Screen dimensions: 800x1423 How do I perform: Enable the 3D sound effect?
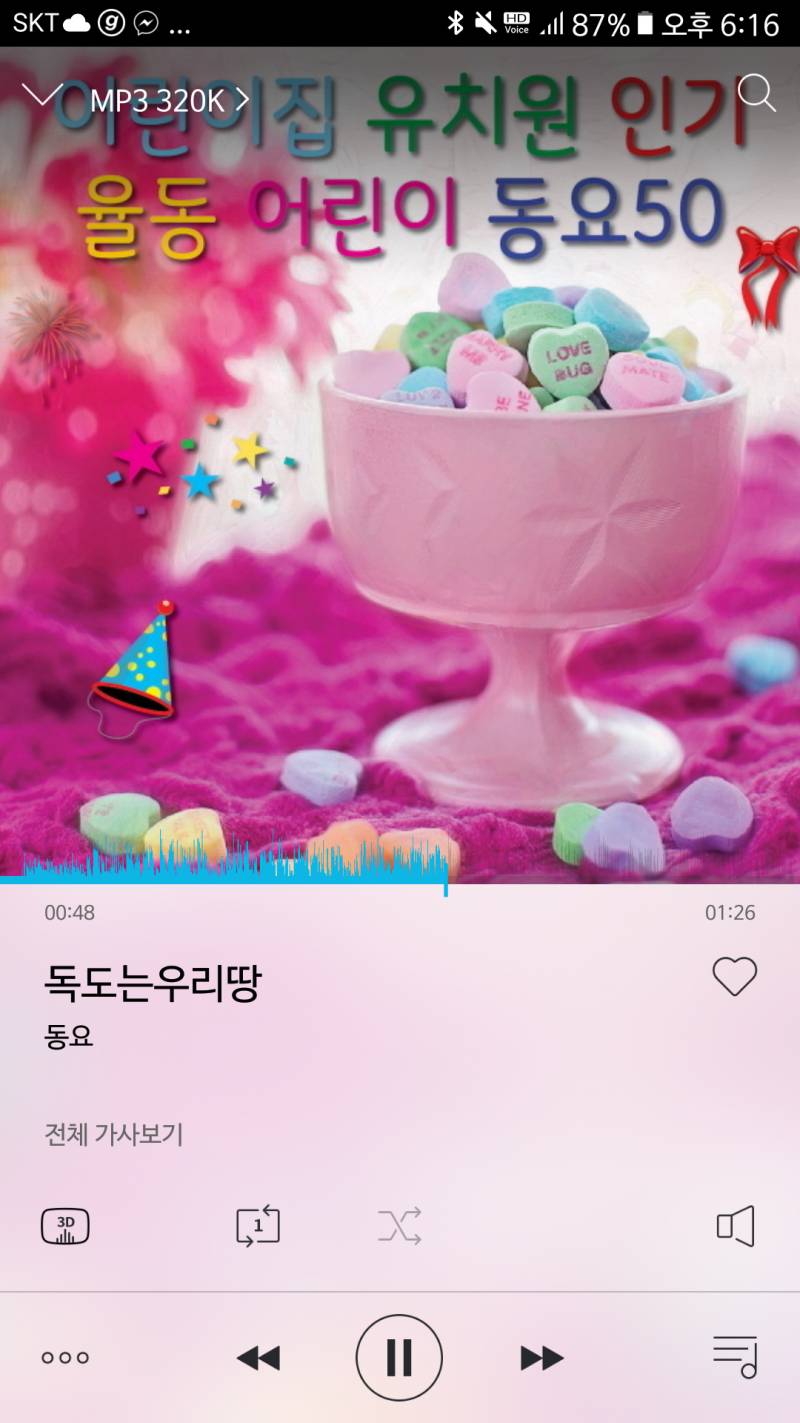[66, 1226]
